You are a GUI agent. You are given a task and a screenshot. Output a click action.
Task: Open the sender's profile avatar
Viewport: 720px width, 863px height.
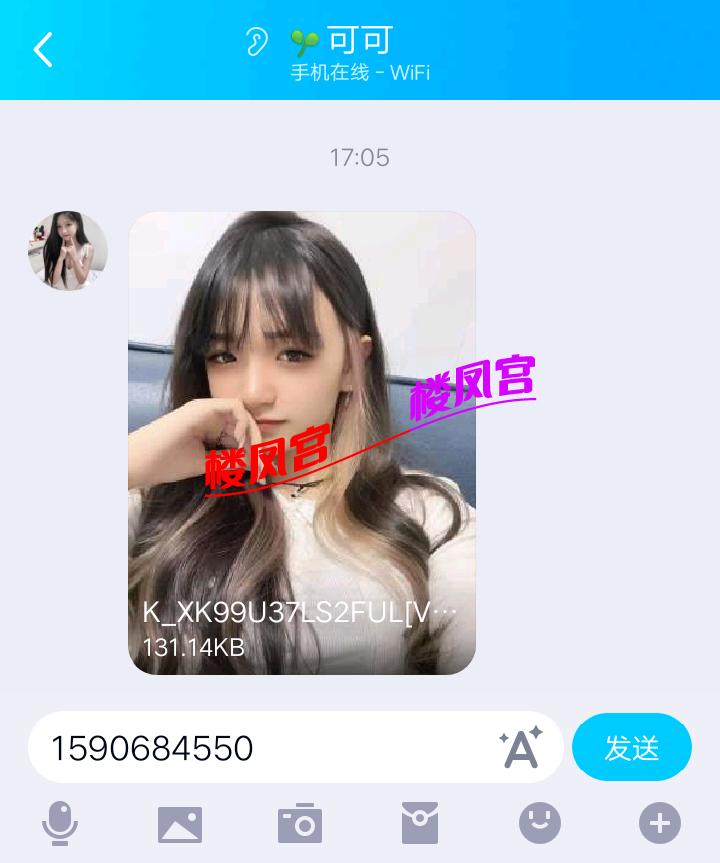67,250
